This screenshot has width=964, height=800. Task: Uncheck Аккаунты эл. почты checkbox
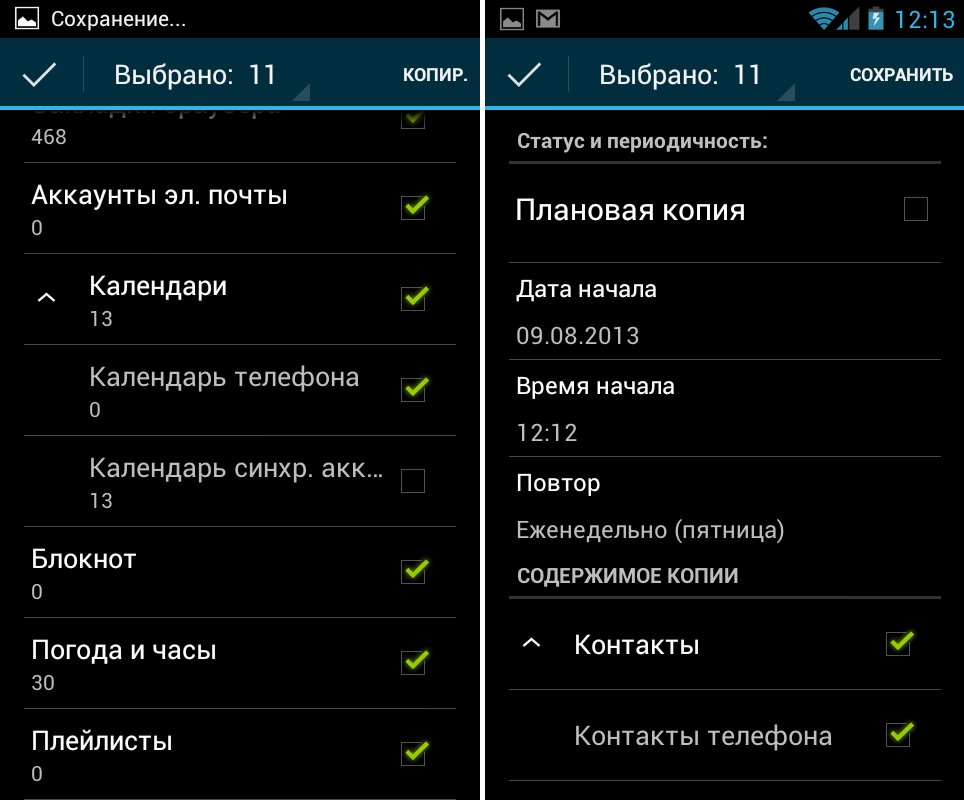tap(413, 208)
